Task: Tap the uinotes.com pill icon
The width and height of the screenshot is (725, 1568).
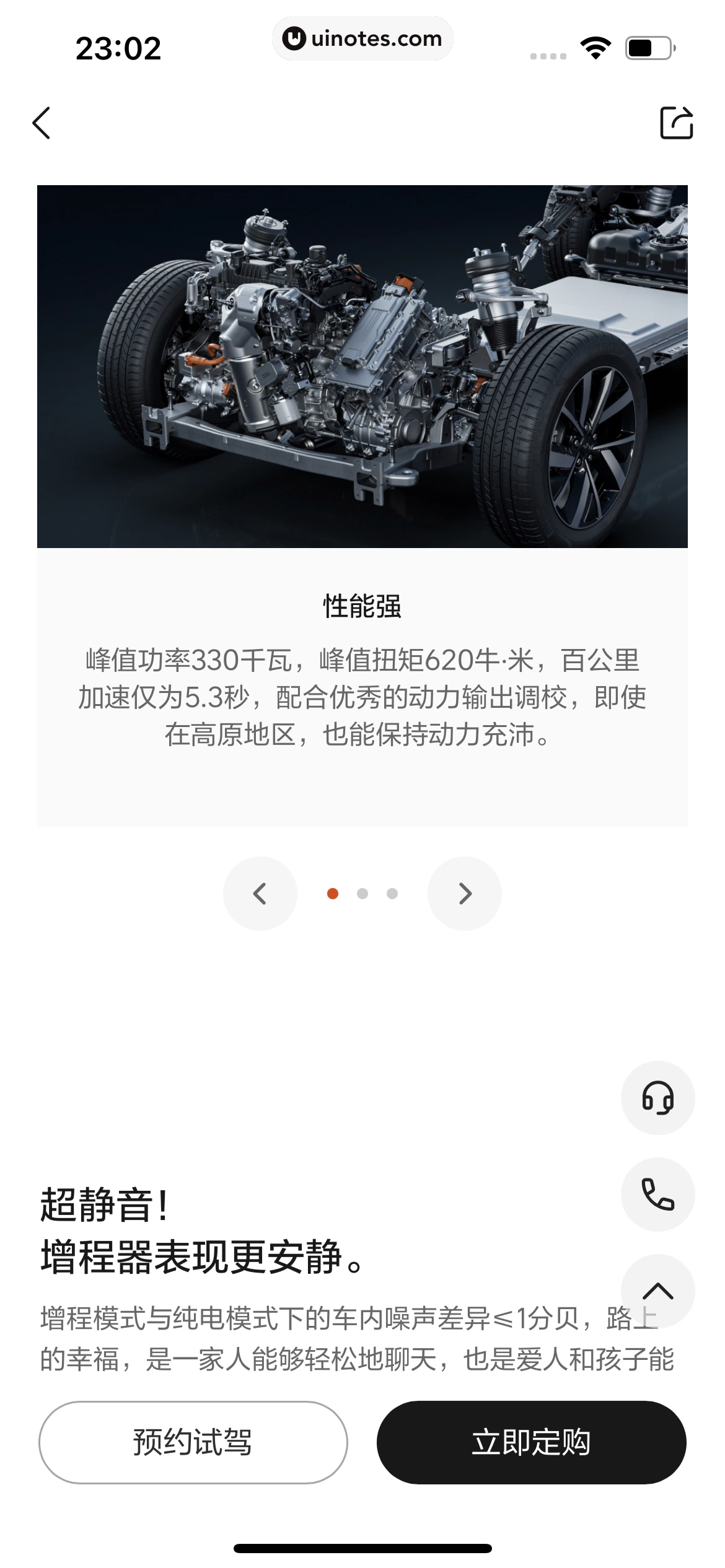Action: (362, 38)
